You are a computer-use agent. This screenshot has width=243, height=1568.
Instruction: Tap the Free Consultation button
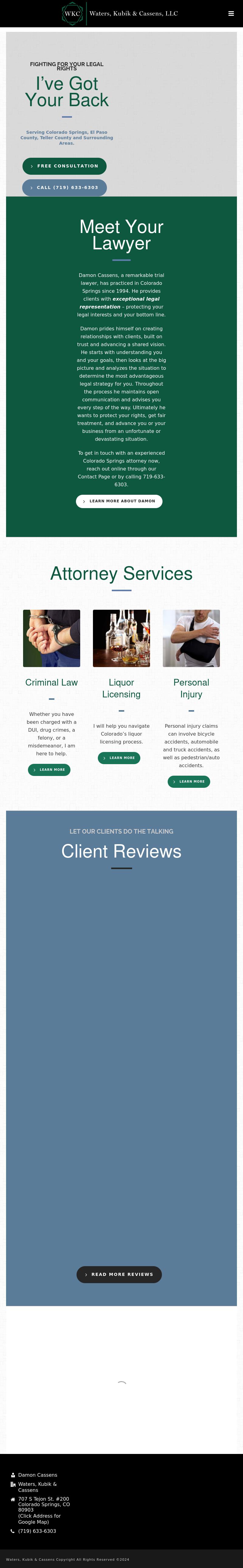pos(65,166)
